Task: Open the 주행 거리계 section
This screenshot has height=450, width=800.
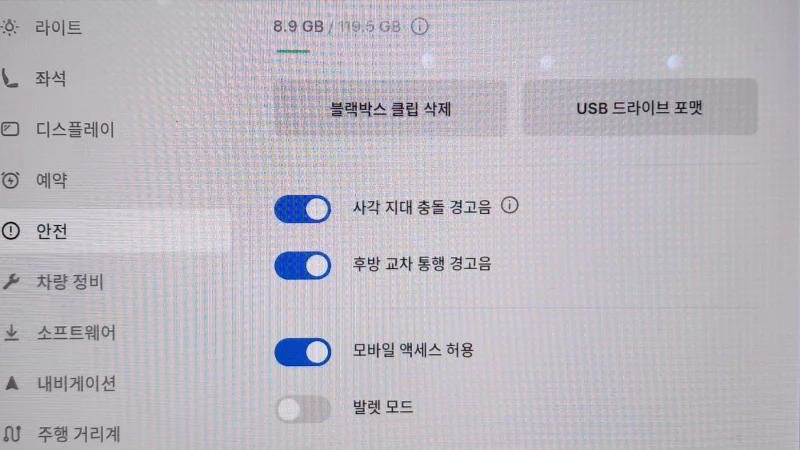Action: (78, 434)
